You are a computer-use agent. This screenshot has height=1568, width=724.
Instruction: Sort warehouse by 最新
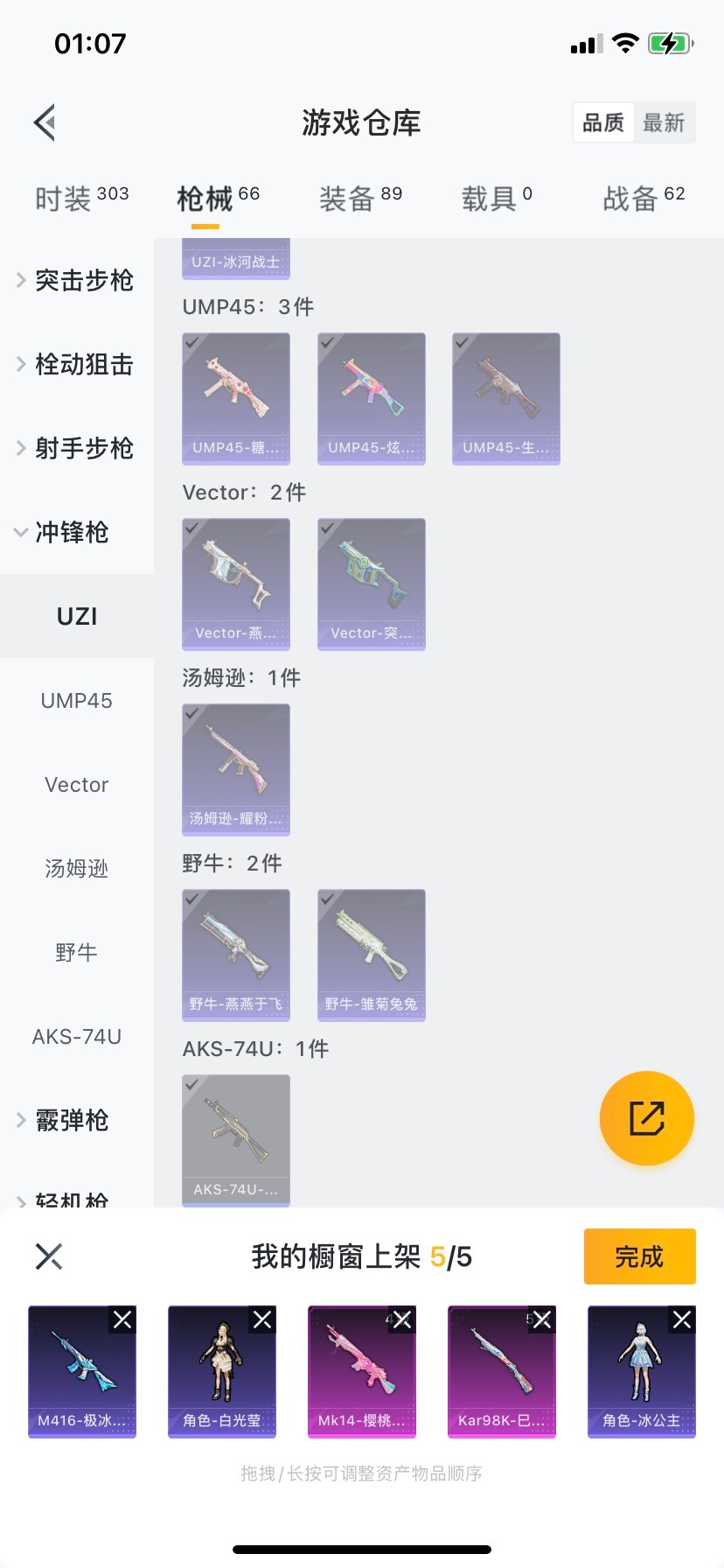click(664, 122)
